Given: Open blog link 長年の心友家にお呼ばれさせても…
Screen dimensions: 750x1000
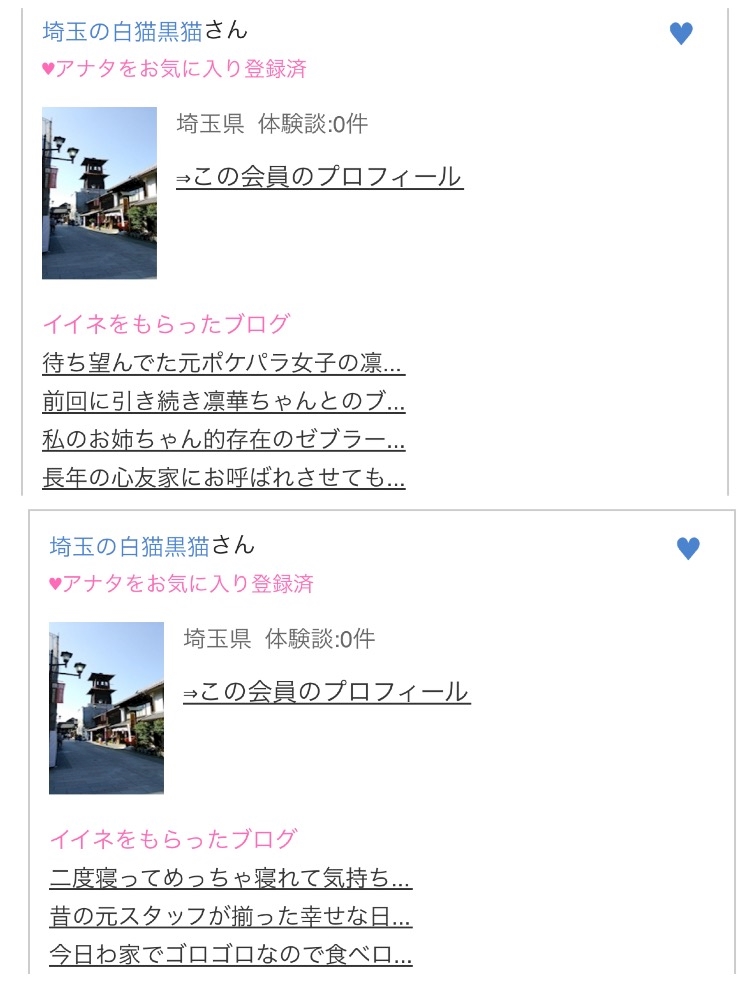Looking at the screenshot, I should pos(223,477).
